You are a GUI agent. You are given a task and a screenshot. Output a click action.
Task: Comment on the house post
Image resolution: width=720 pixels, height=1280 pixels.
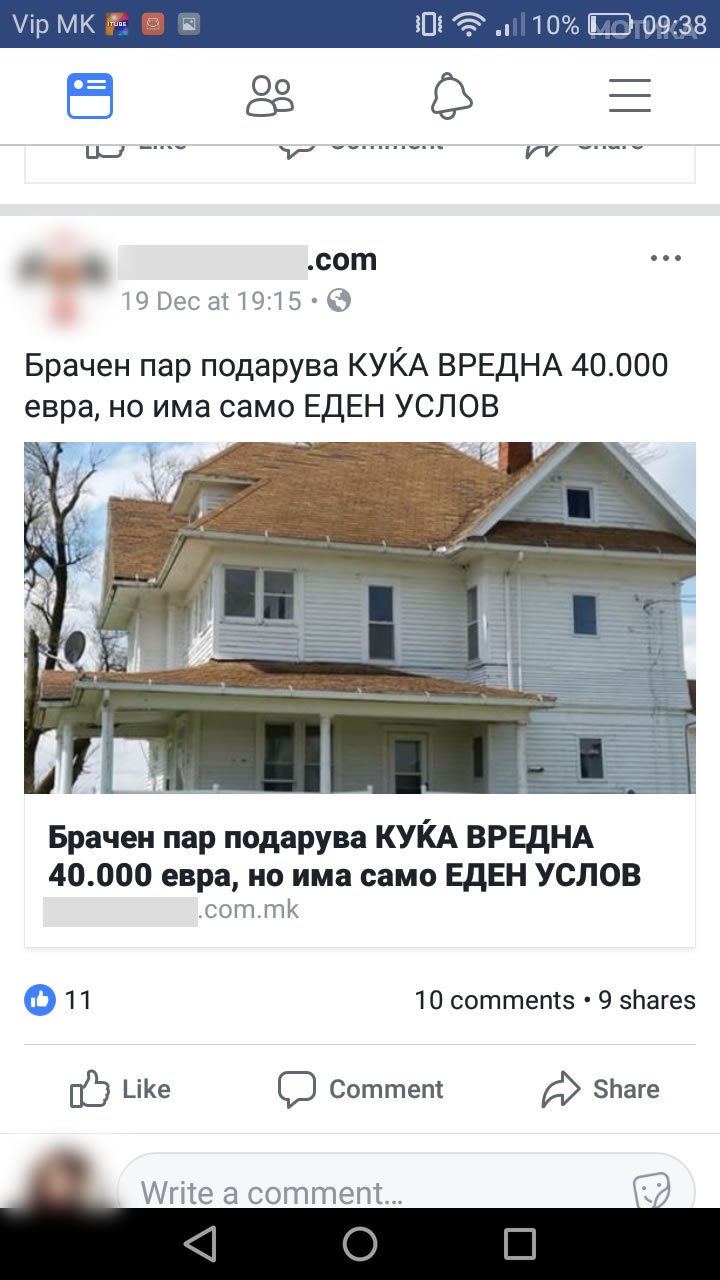pyautogui.click(x=360, y=1089)
